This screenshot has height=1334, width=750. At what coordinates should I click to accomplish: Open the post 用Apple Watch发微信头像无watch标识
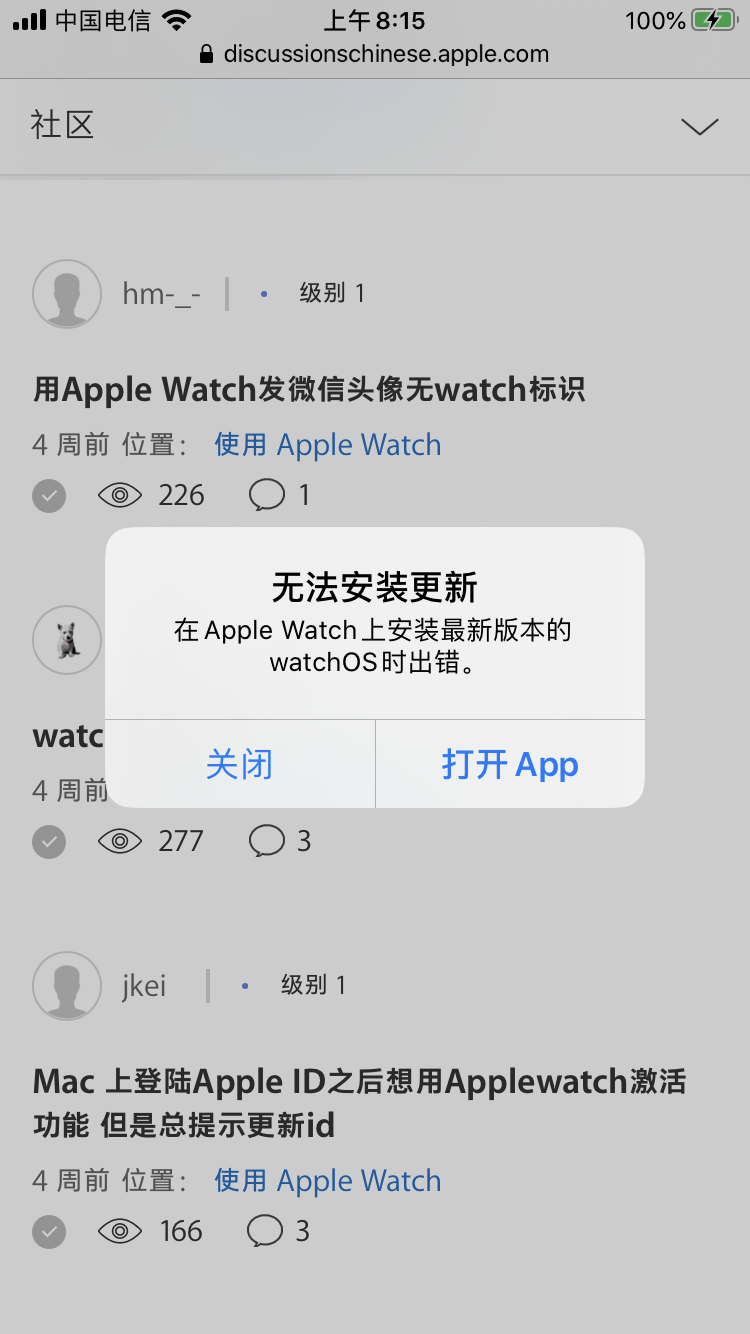(x=309, y=389)
